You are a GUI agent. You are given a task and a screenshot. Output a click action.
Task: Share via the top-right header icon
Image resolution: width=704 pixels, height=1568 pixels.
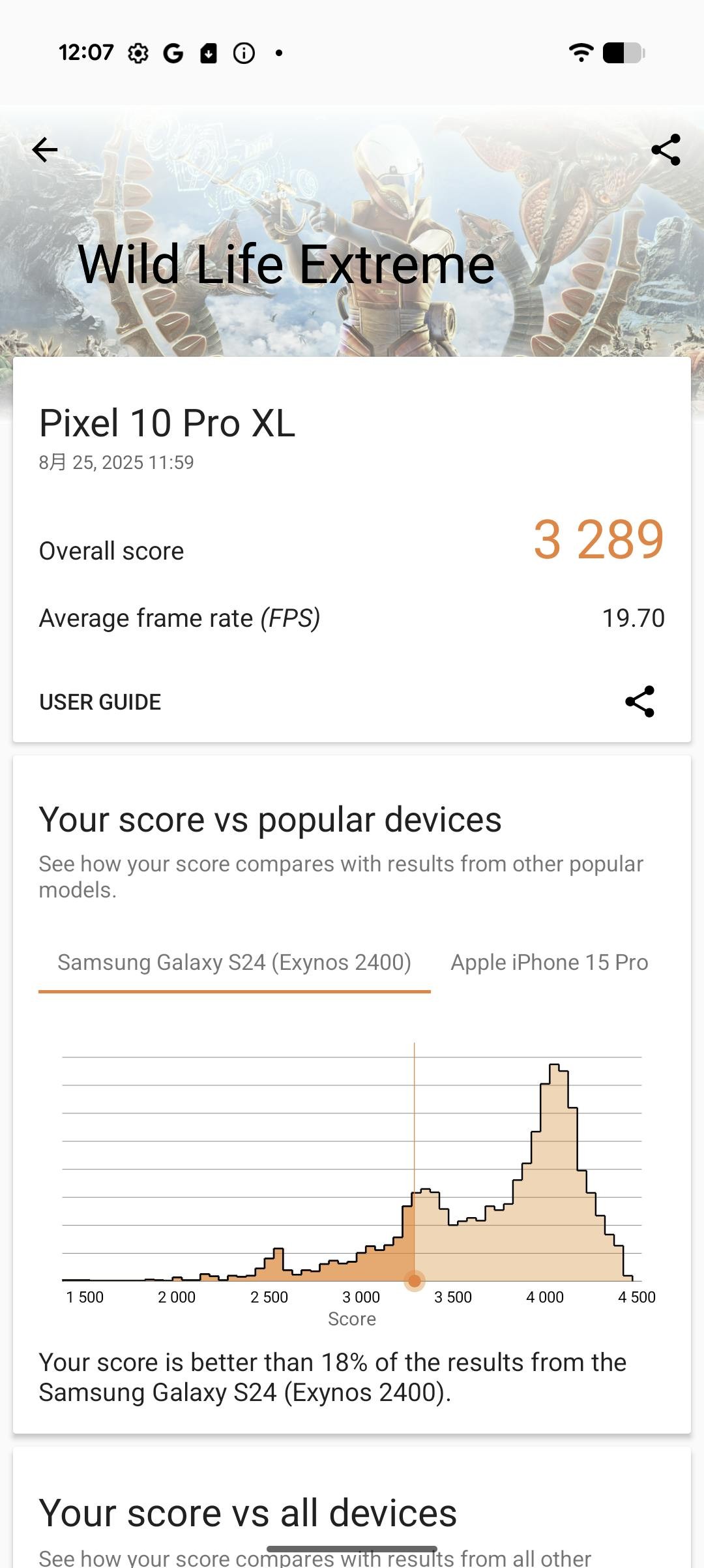pos(666,150)
